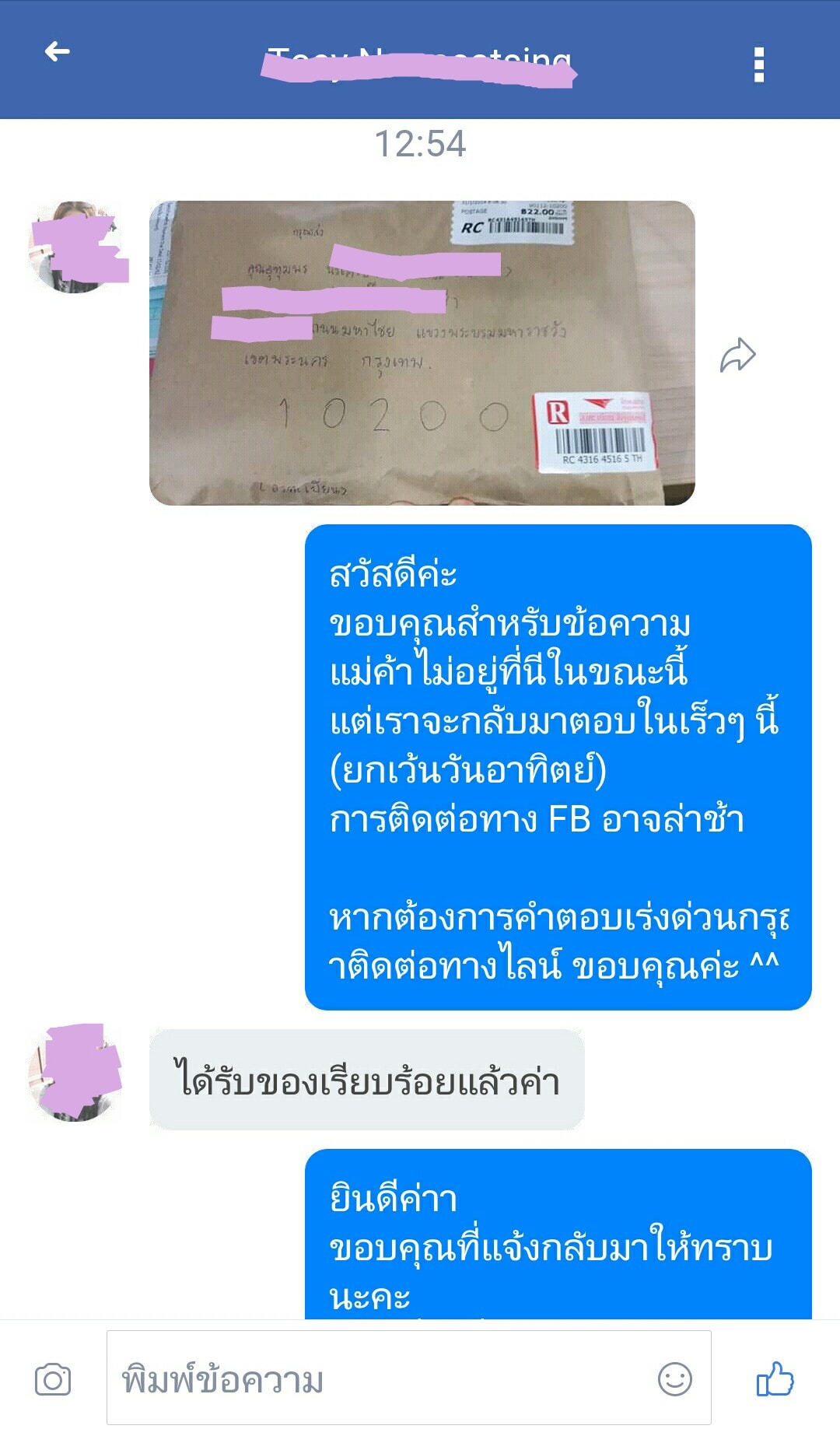
Task: Forward the parcel photo via share arrow
Action: coord(737,355)
